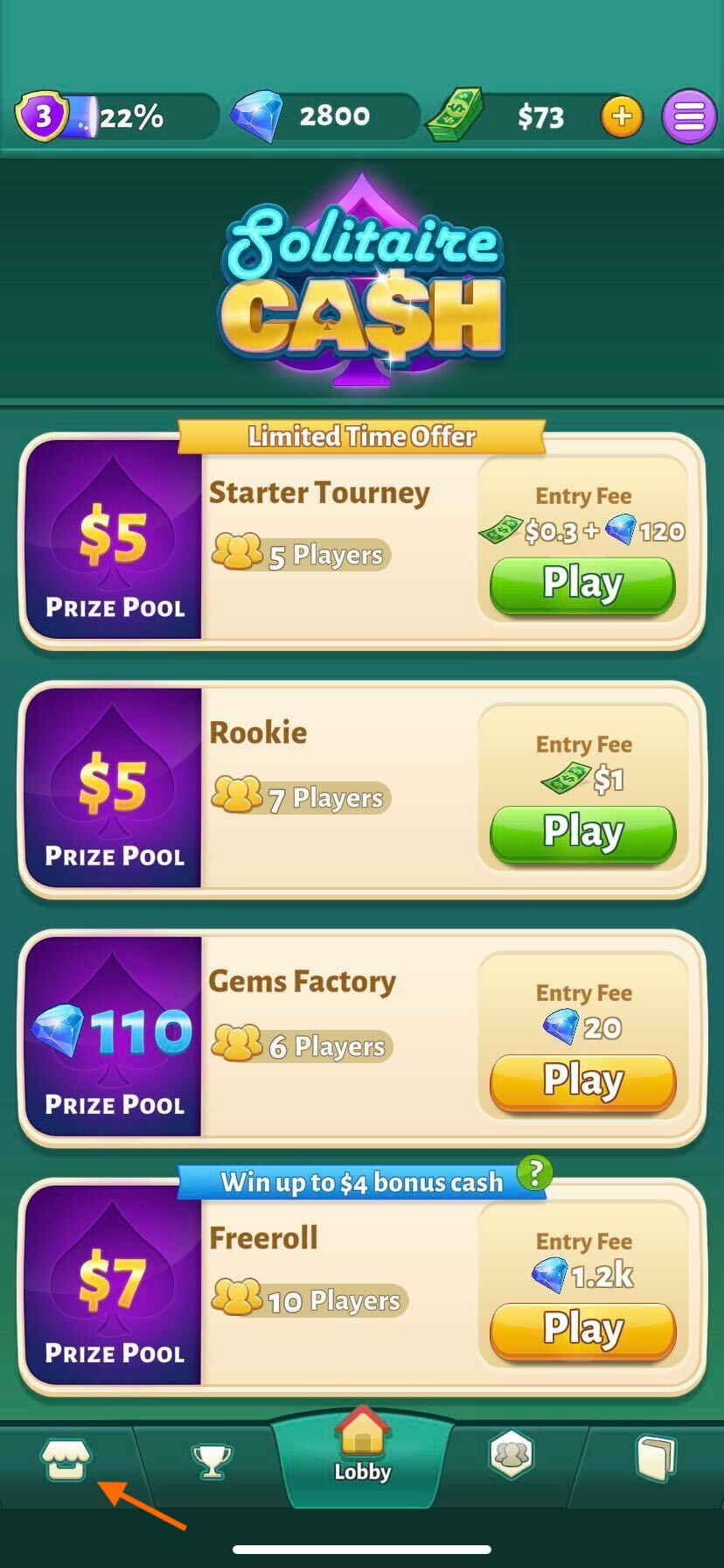724x1568 pixels.
Task: Play the Starter Tourney
Action: 582,584
